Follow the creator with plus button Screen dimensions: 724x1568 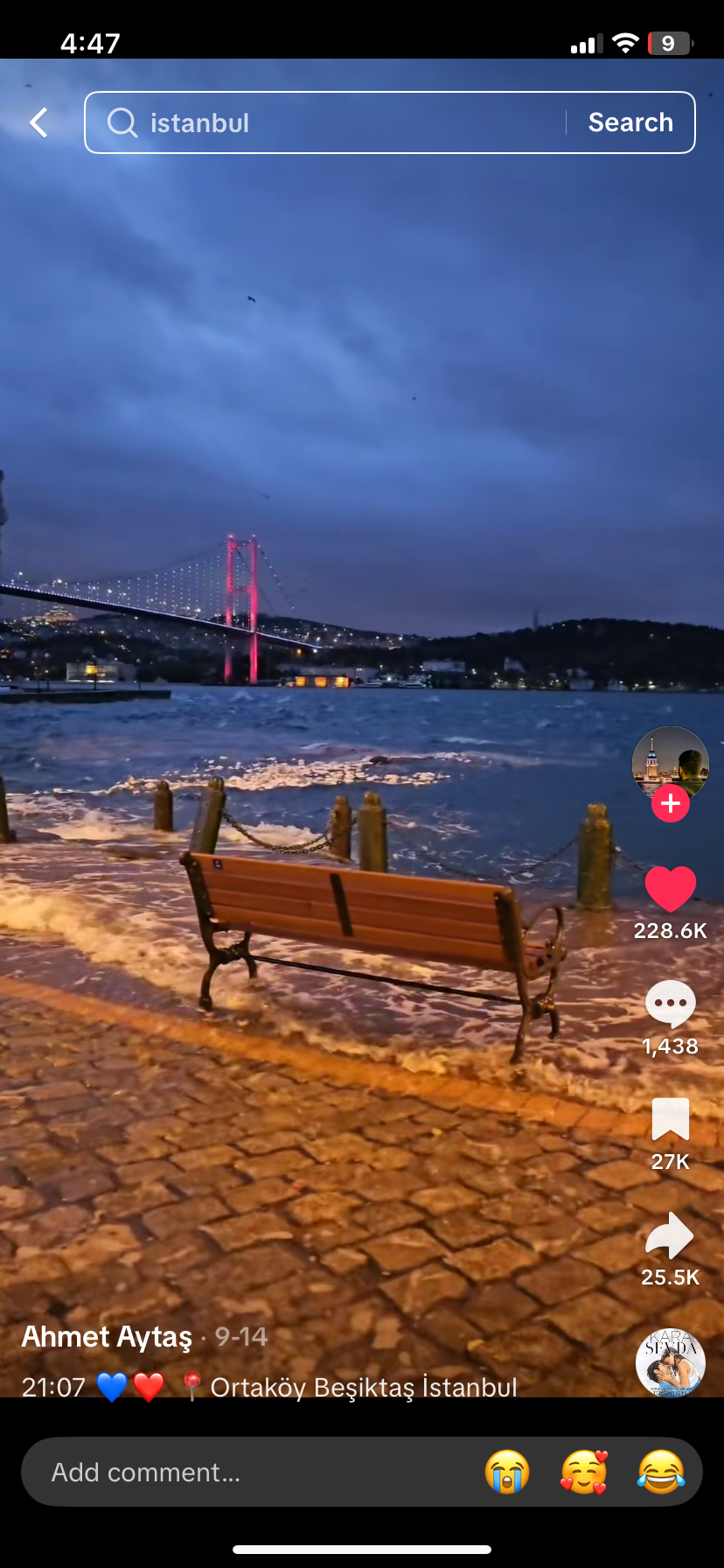pos(671,803)
